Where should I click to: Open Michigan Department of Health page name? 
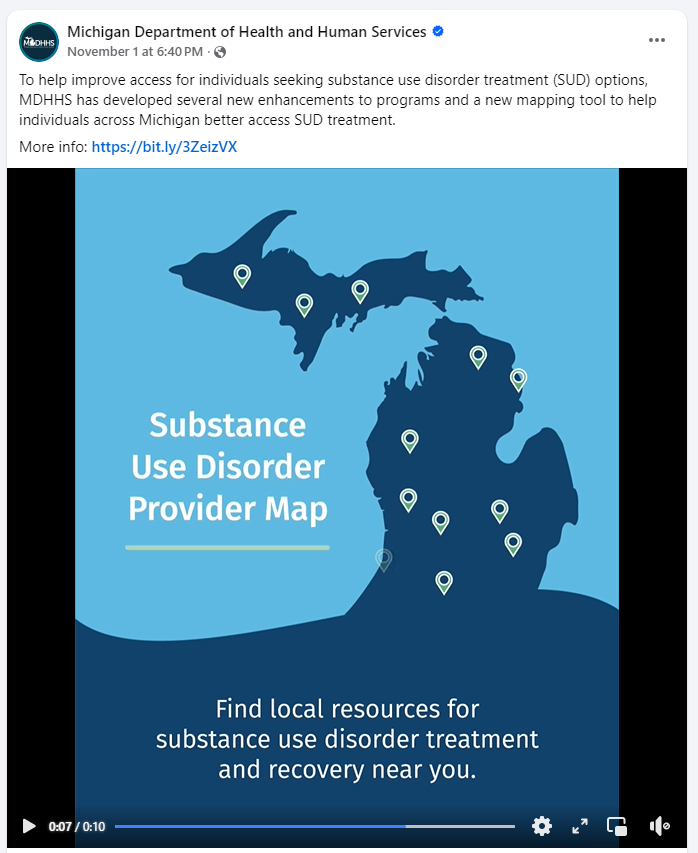tap(246, 32)
